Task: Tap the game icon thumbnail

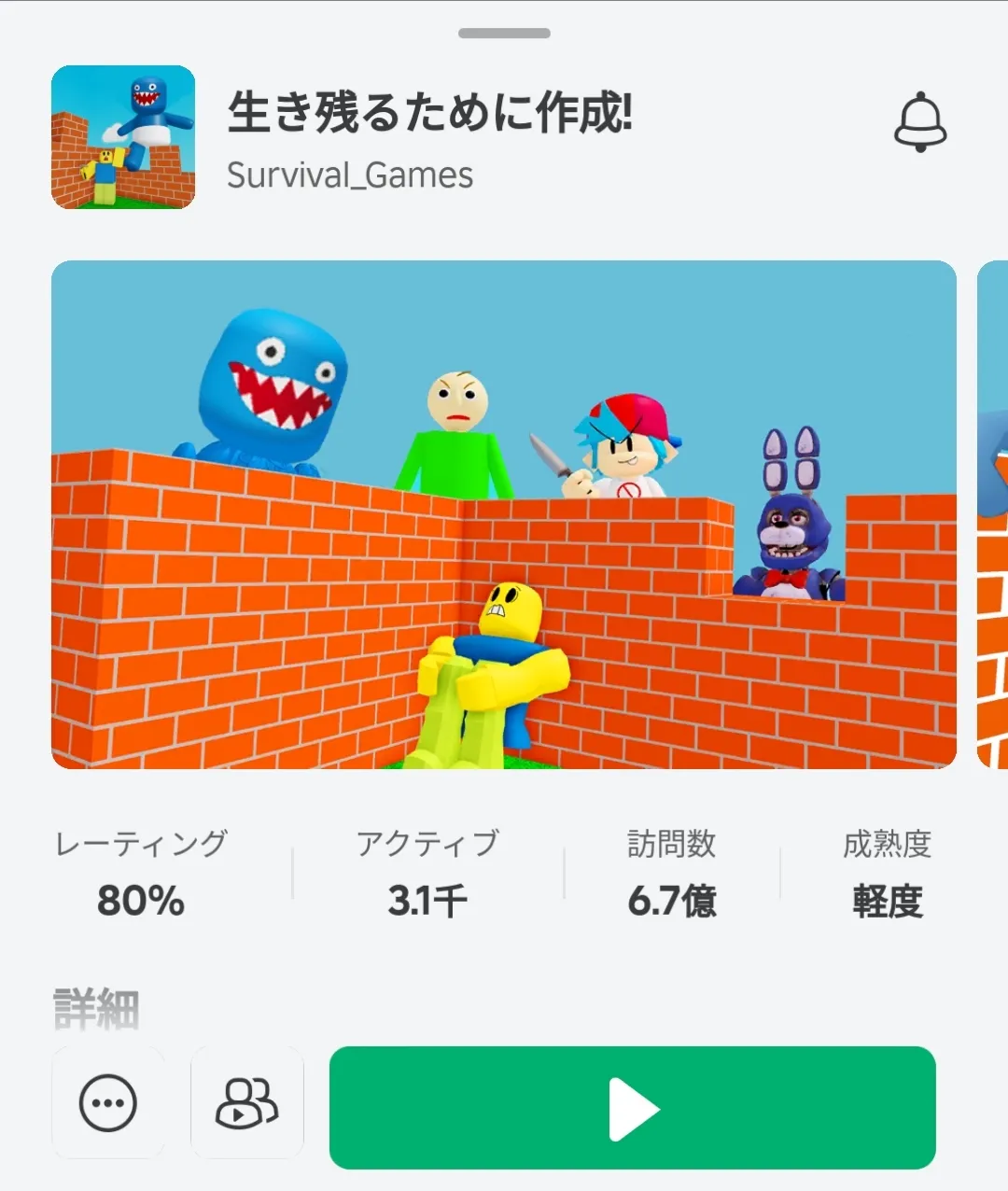Action: pos(123,137)
